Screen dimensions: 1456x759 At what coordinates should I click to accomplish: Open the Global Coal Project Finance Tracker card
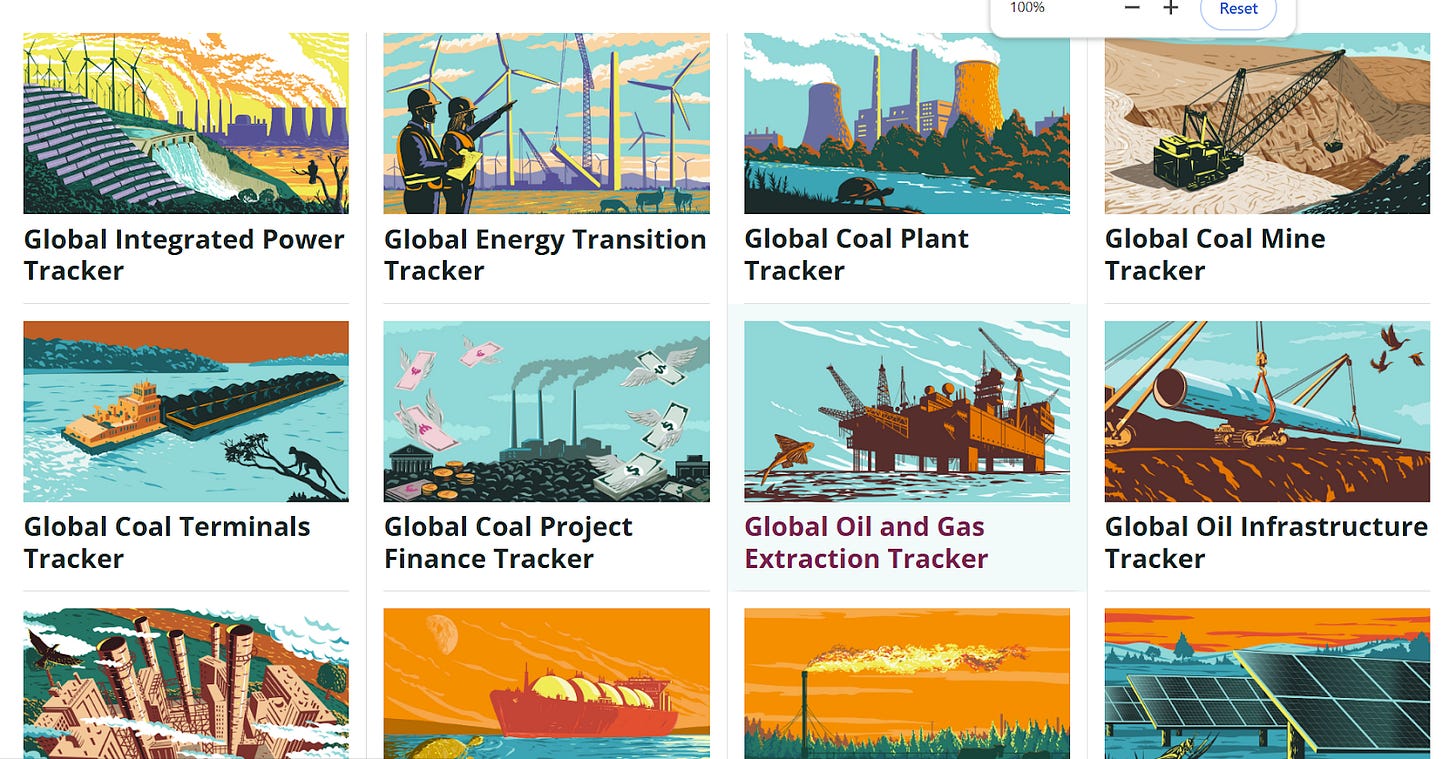point(508,542)
